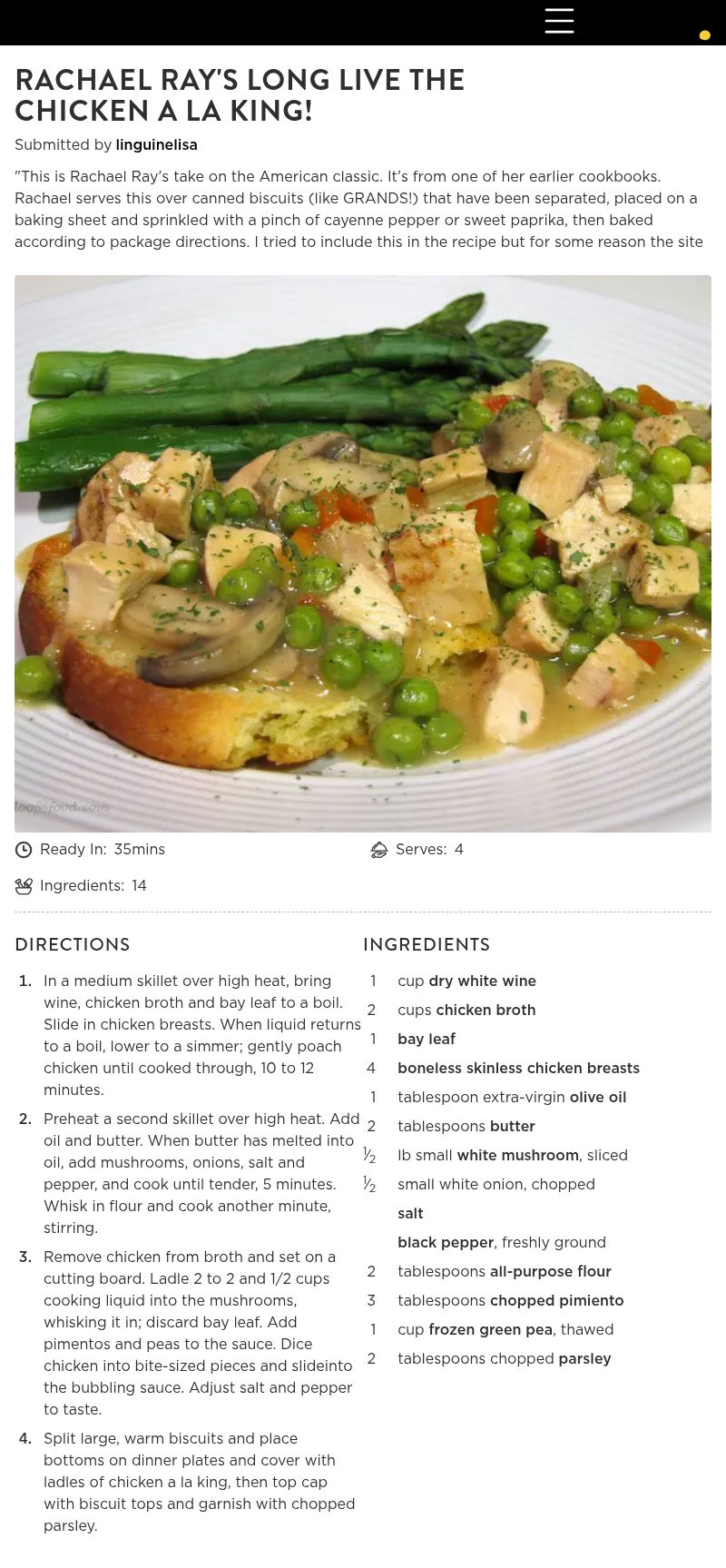Open the black pepper ingredient link
Image resolution: width=726 pixels, height=1568 pixels.
[x=446, y=1243]
